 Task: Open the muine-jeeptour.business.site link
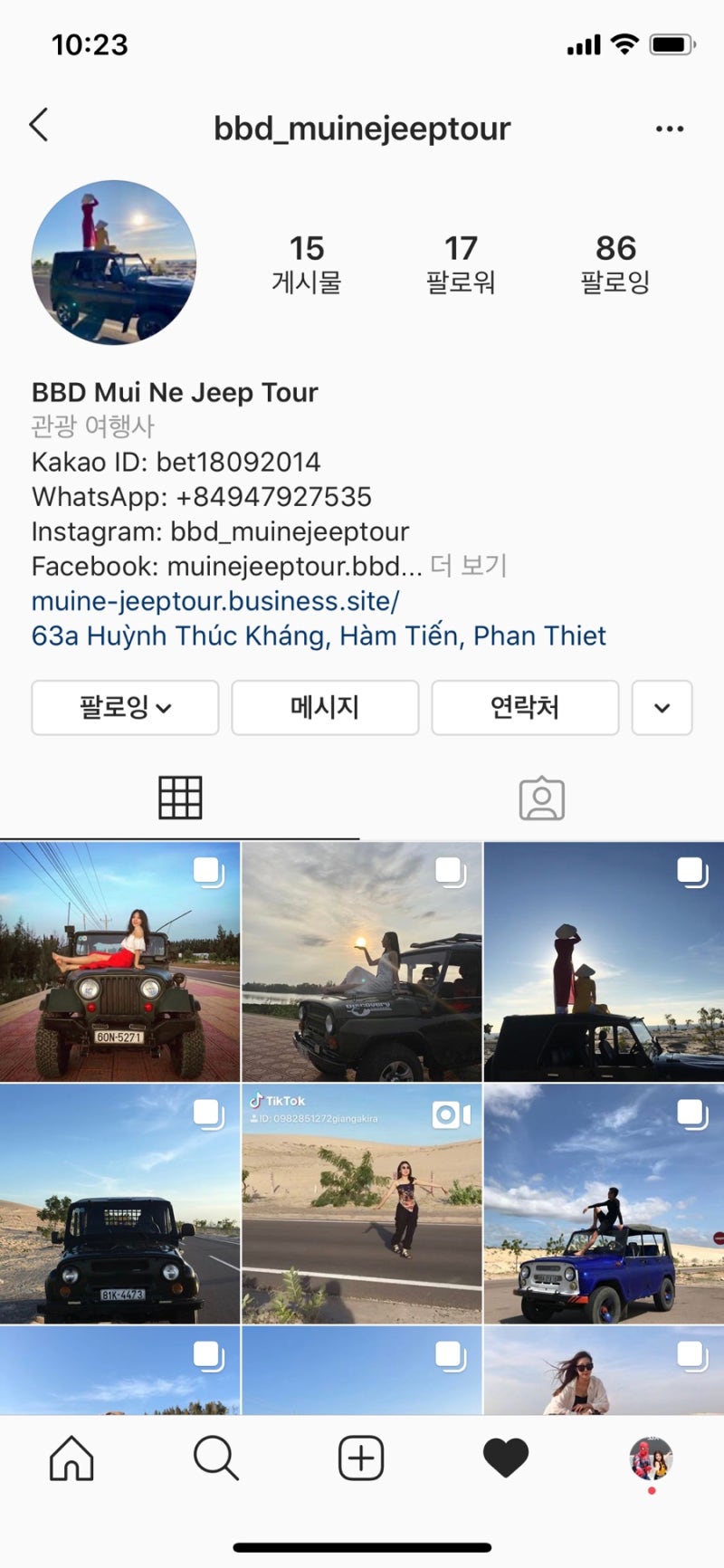click(215, 601)
